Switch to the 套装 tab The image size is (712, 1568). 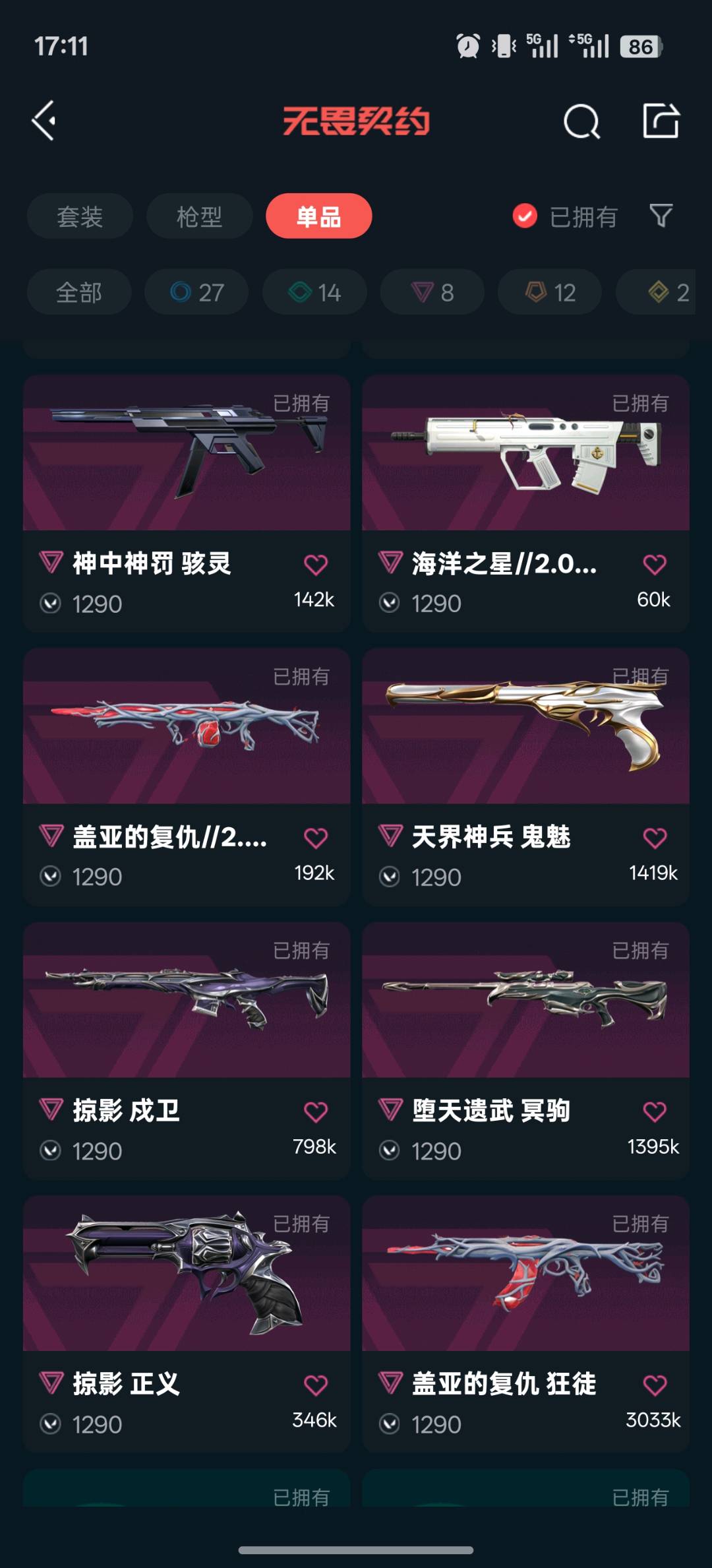click(80, 216)
